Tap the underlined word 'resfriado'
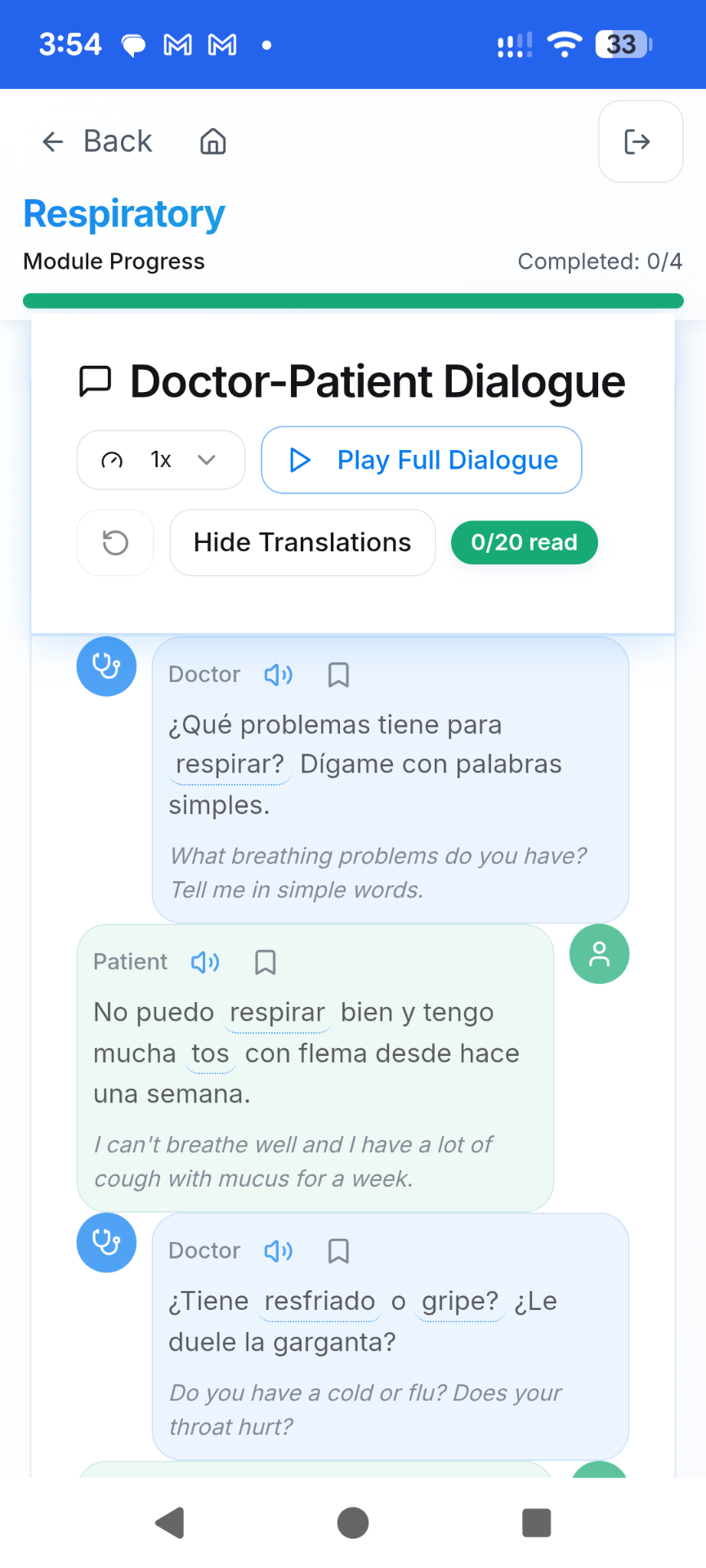This screenshot has width=706, height=1568. coord(319,1301)
